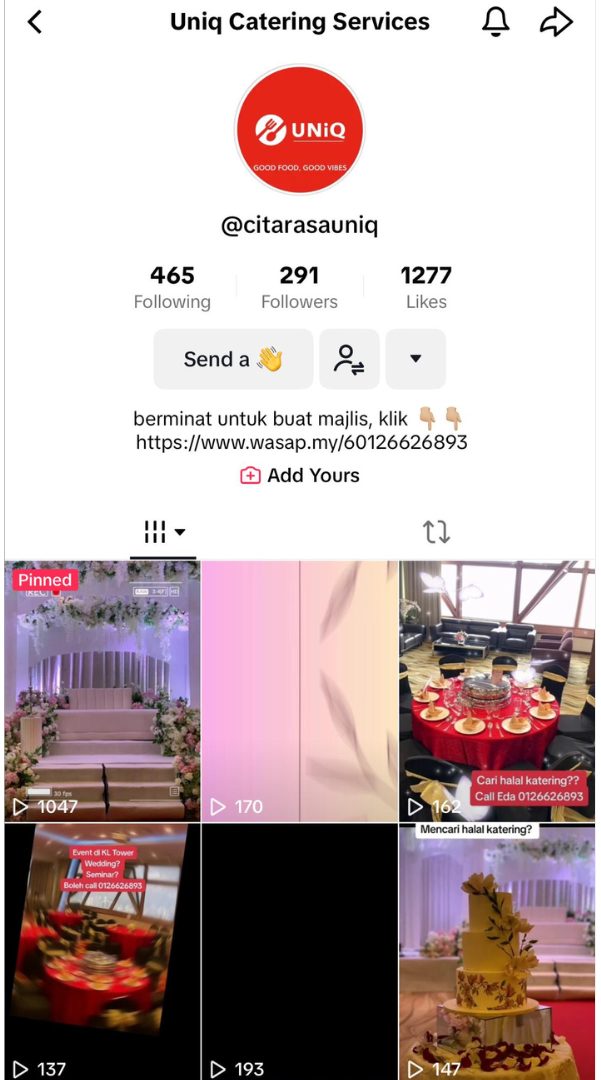Open the pink video with 170 views
Viewport: 601px width, 1080px height.
[x=300, y=691]
